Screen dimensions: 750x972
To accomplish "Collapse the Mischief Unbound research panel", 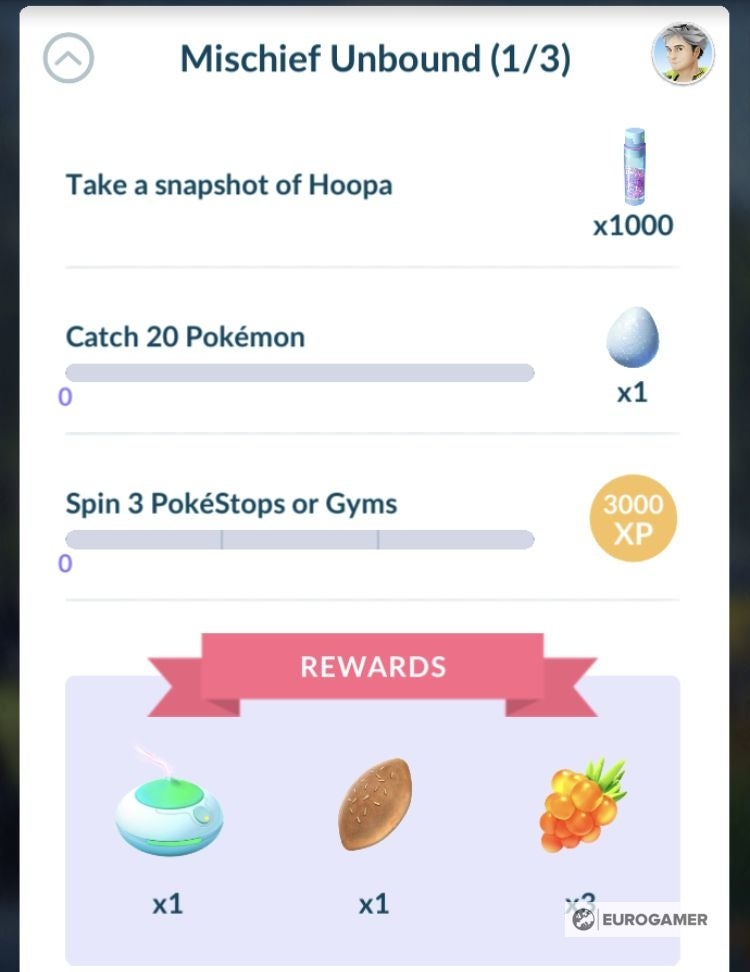I will (x=68, y=59).
